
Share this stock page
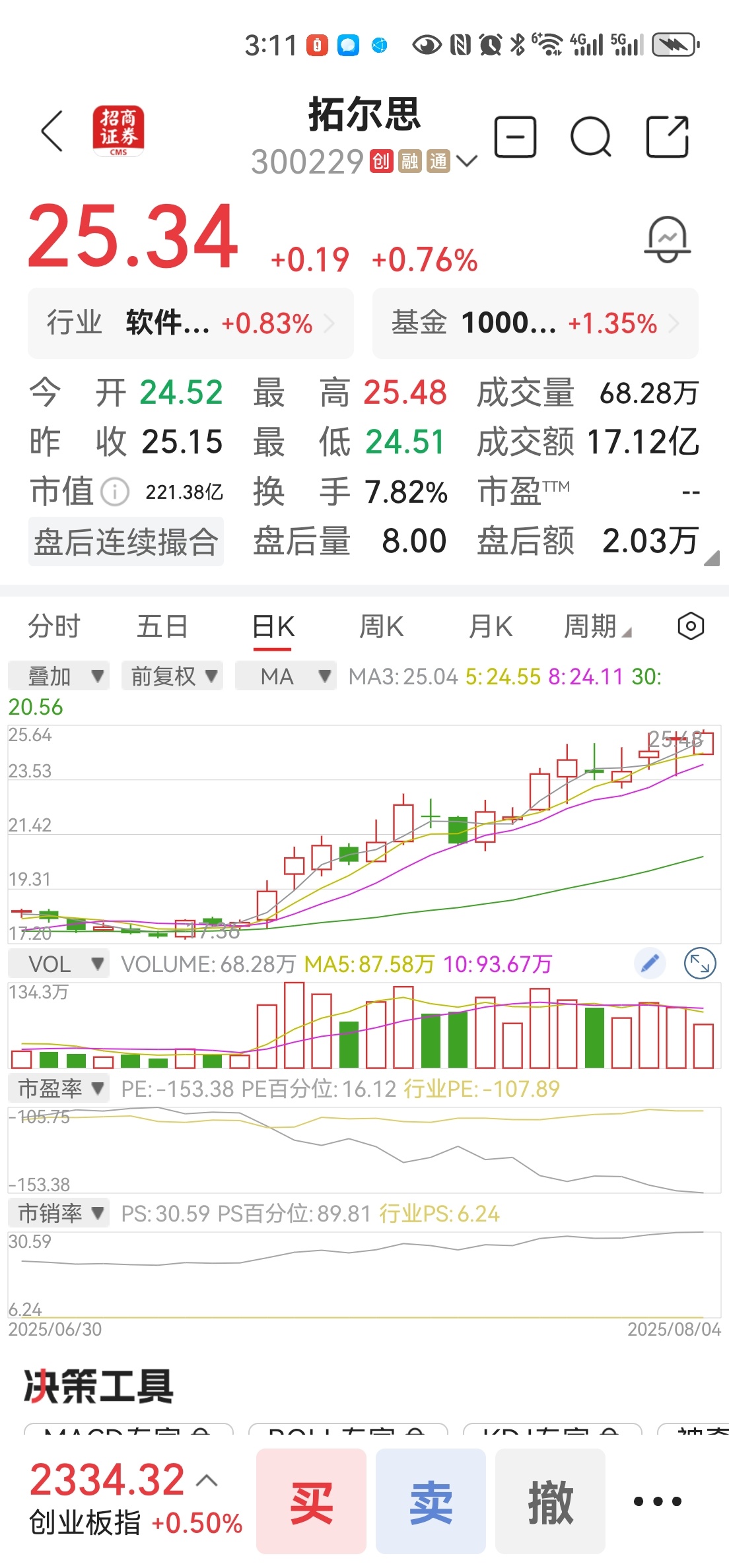tap(667, 137)
